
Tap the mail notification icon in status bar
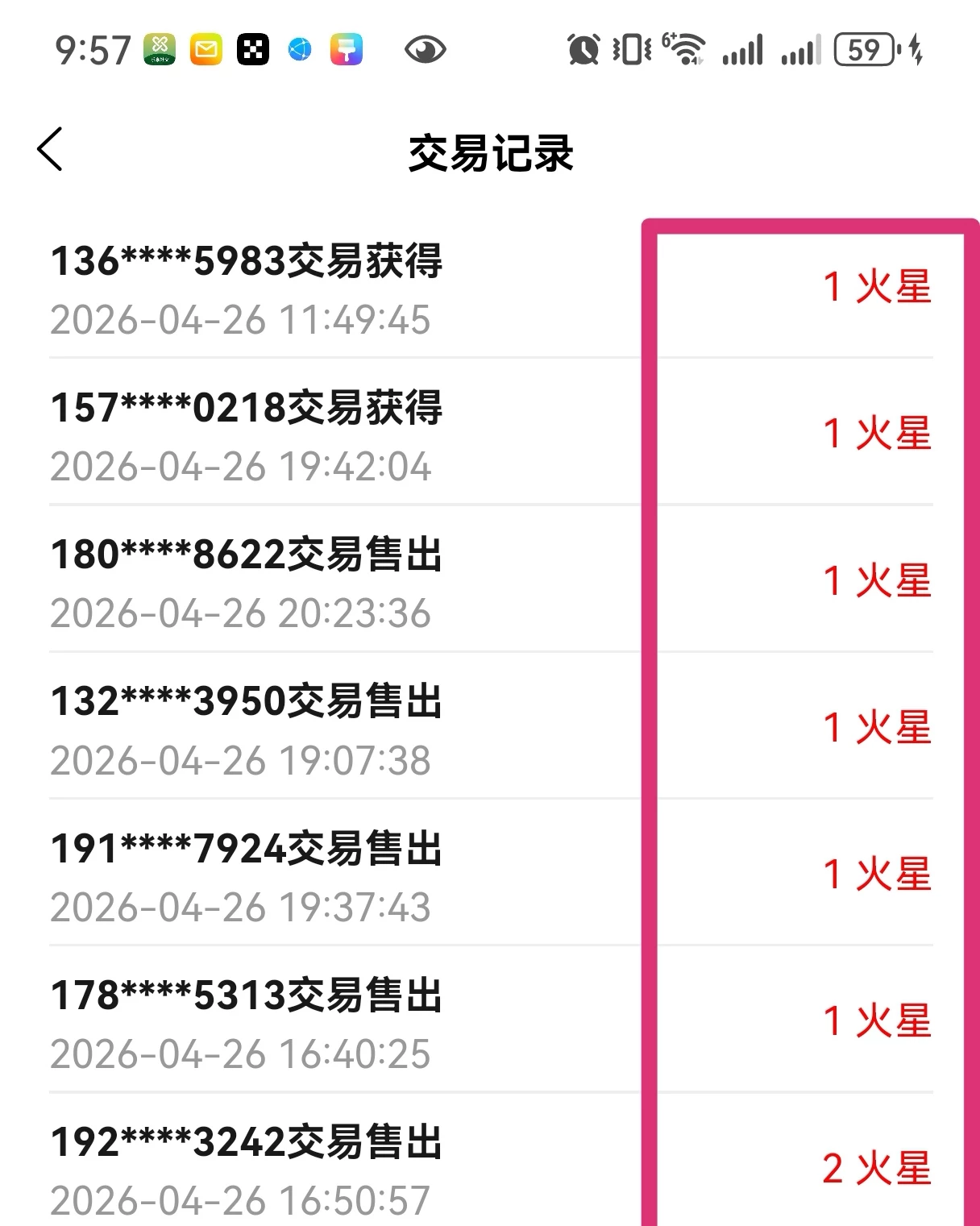(206, 50)
